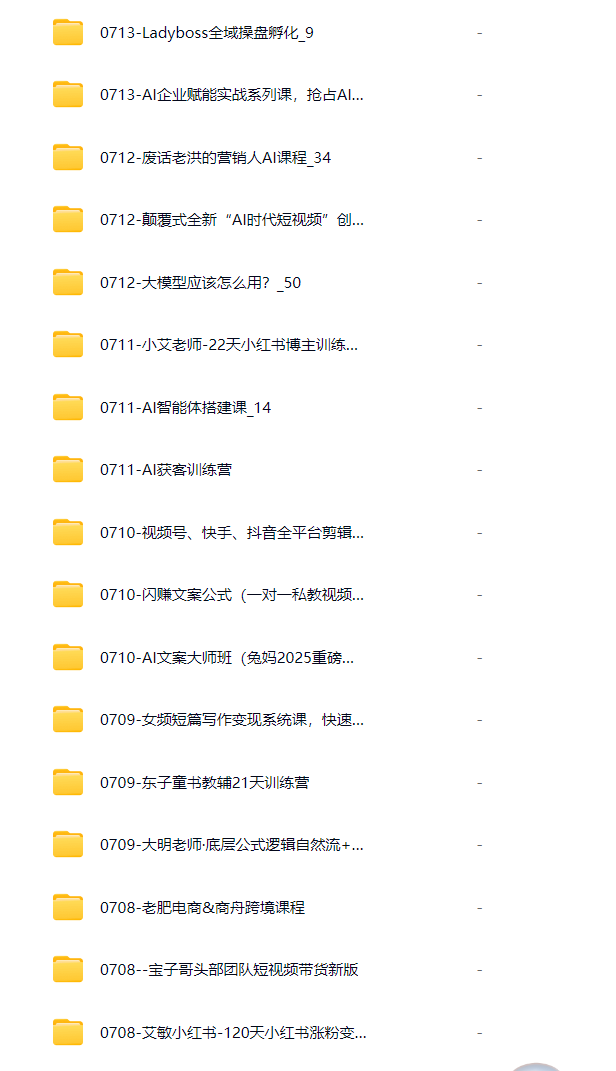Open folder 0710-闪赚文案公式

tap(231, 595)
